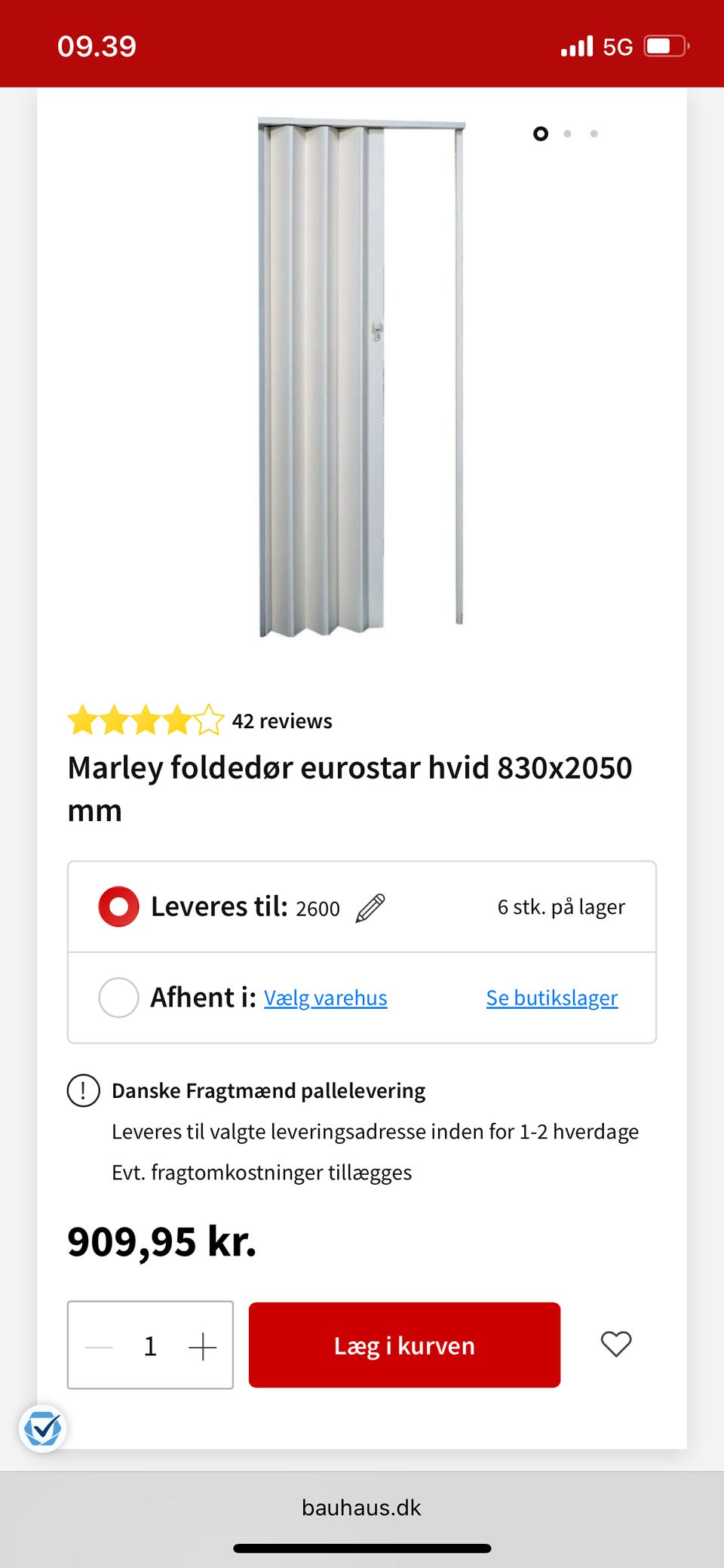Open Vælg varehus to pick a store
724x1568 pixels.
[x=324, y=998]
